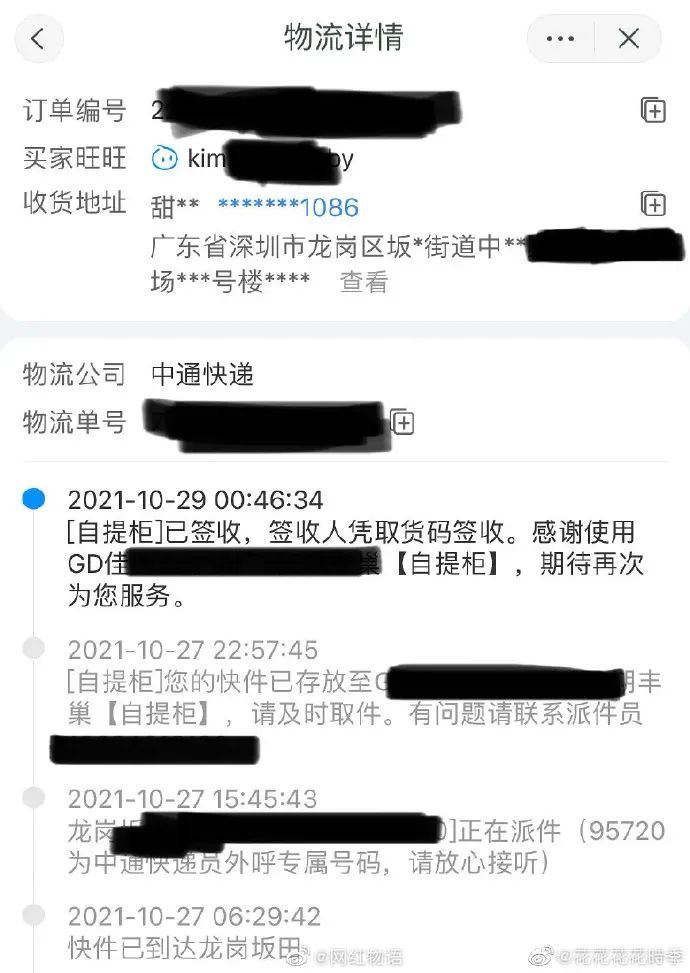Open the three-dot more menu
690x973 pixels.
pyautogui.click(x=560, y=39)
